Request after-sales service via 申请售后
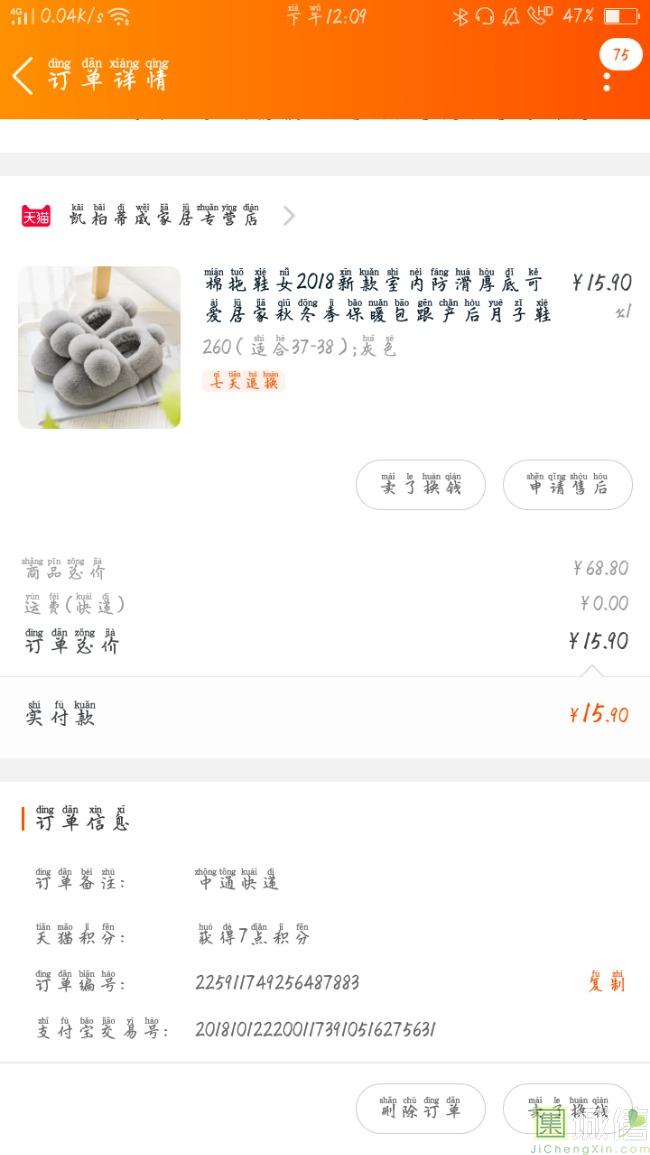 tap(567, 485)
